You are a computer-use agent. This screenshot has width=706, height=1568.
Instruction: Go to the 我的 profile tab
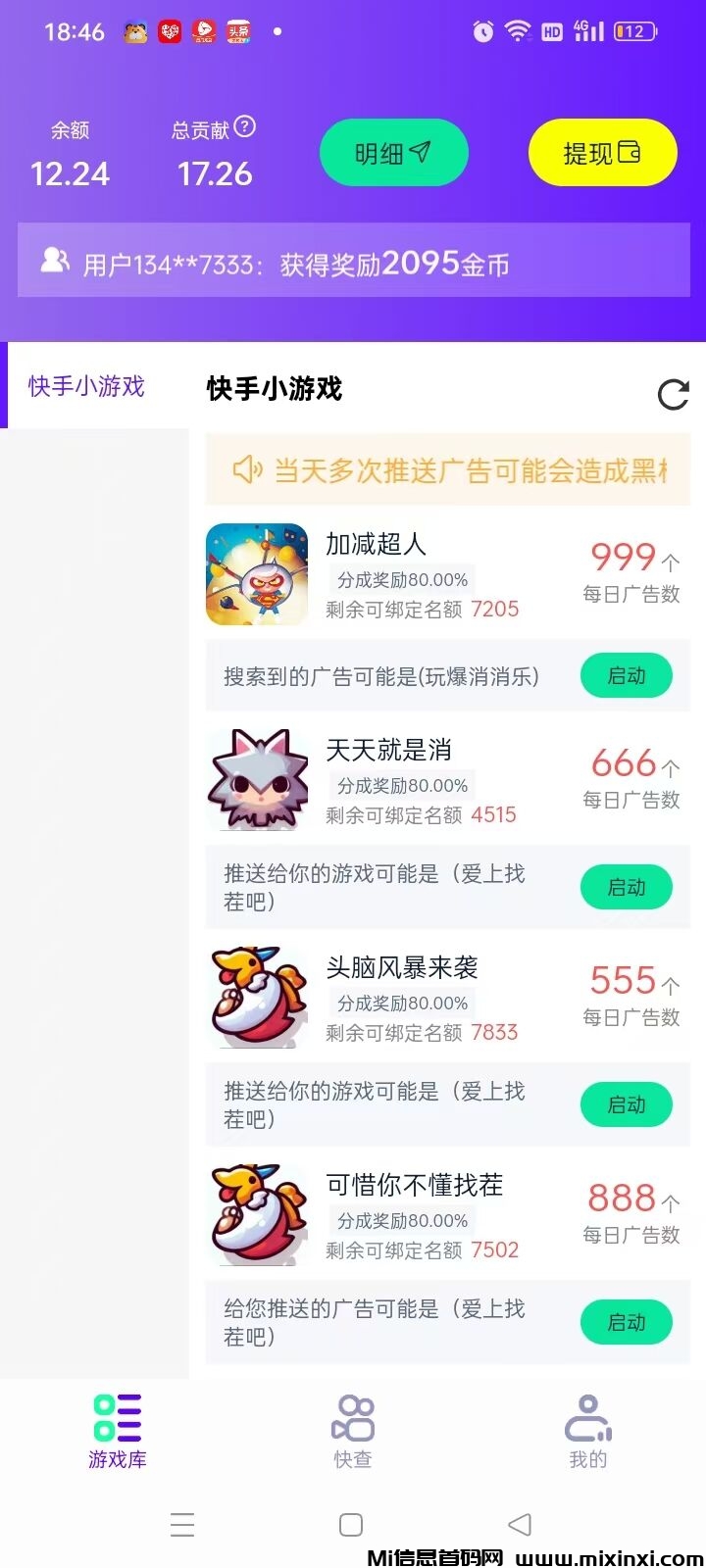click(x=588, y=1432)
